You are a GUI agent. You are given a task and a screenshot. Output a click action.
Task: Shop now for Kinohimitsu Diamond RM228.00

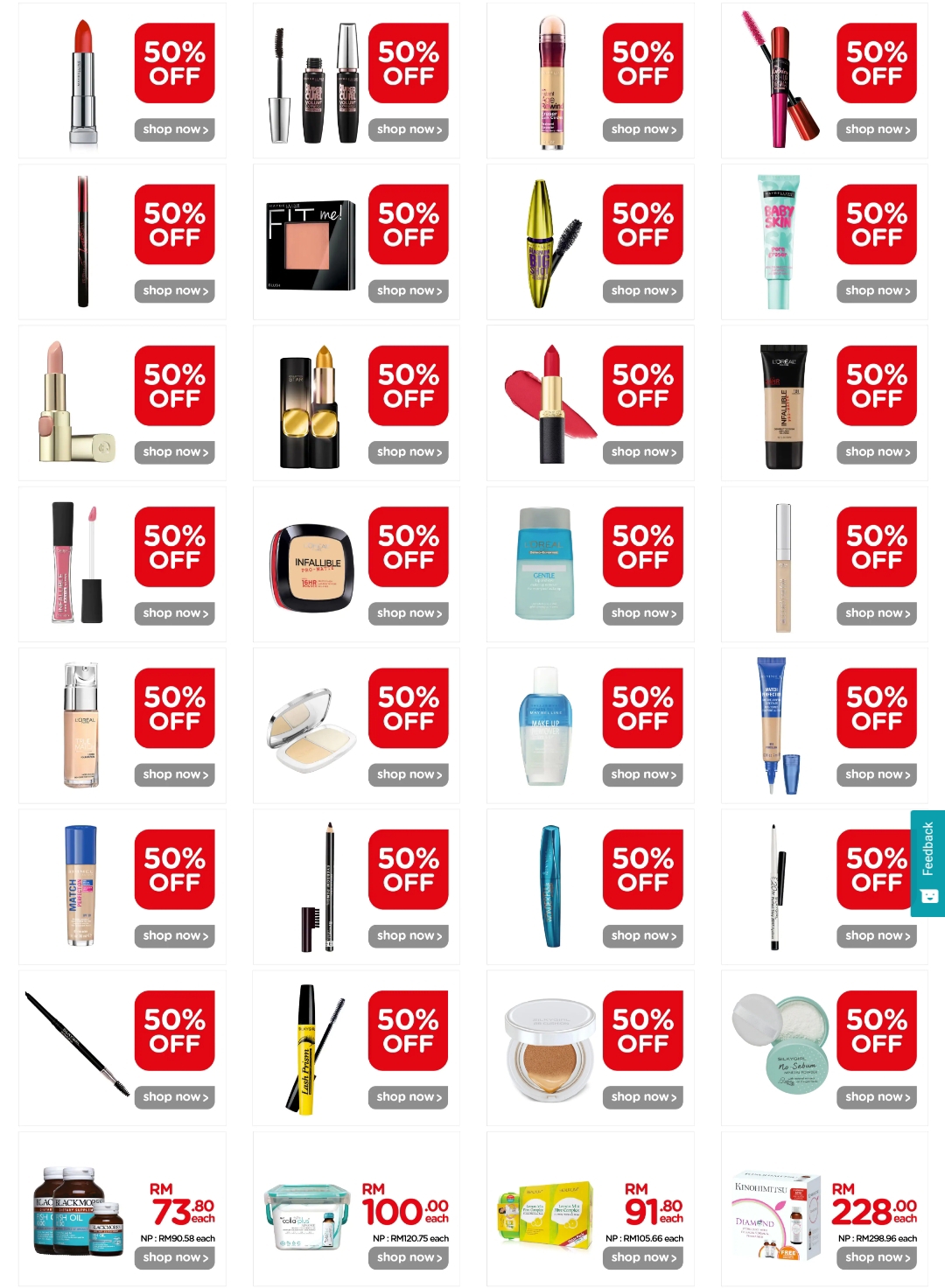point(877,1257)
